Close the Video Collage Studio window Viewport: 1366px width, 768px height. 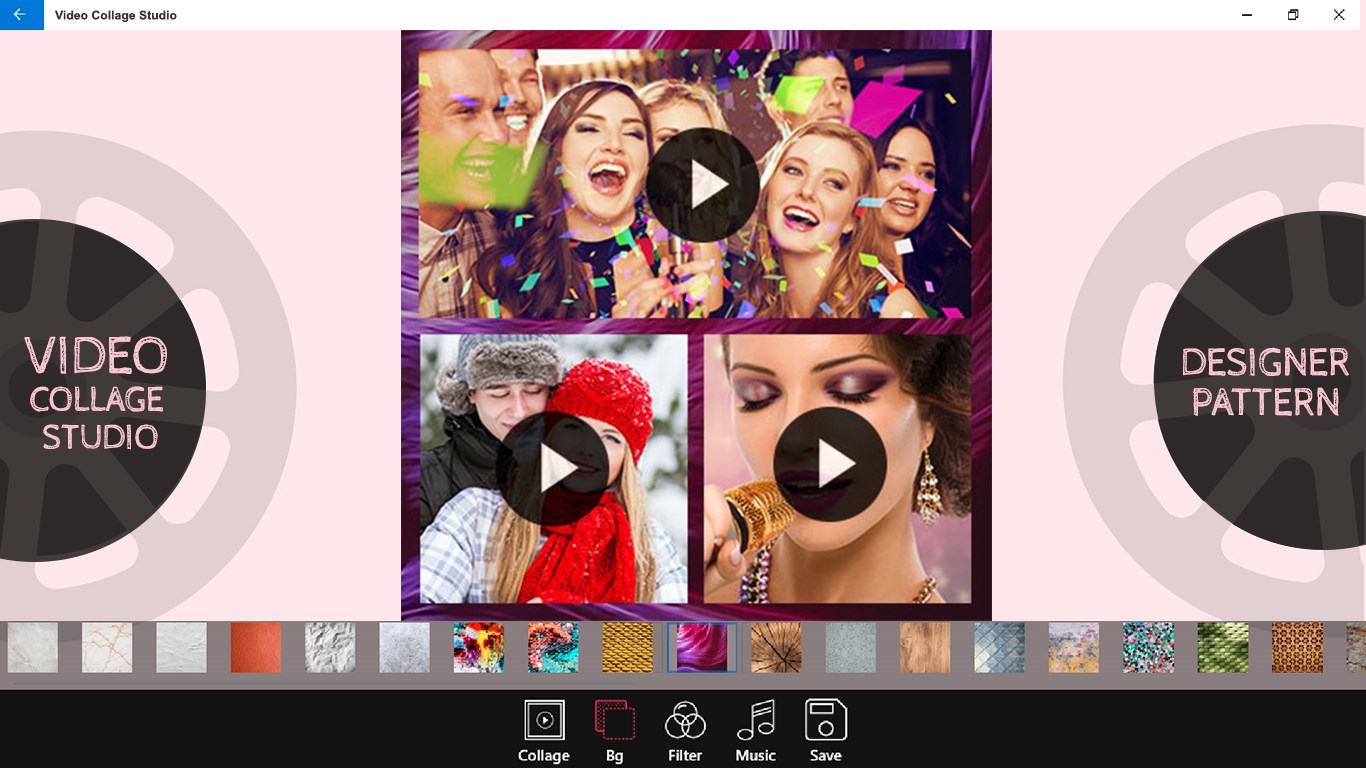[1339, 15]
